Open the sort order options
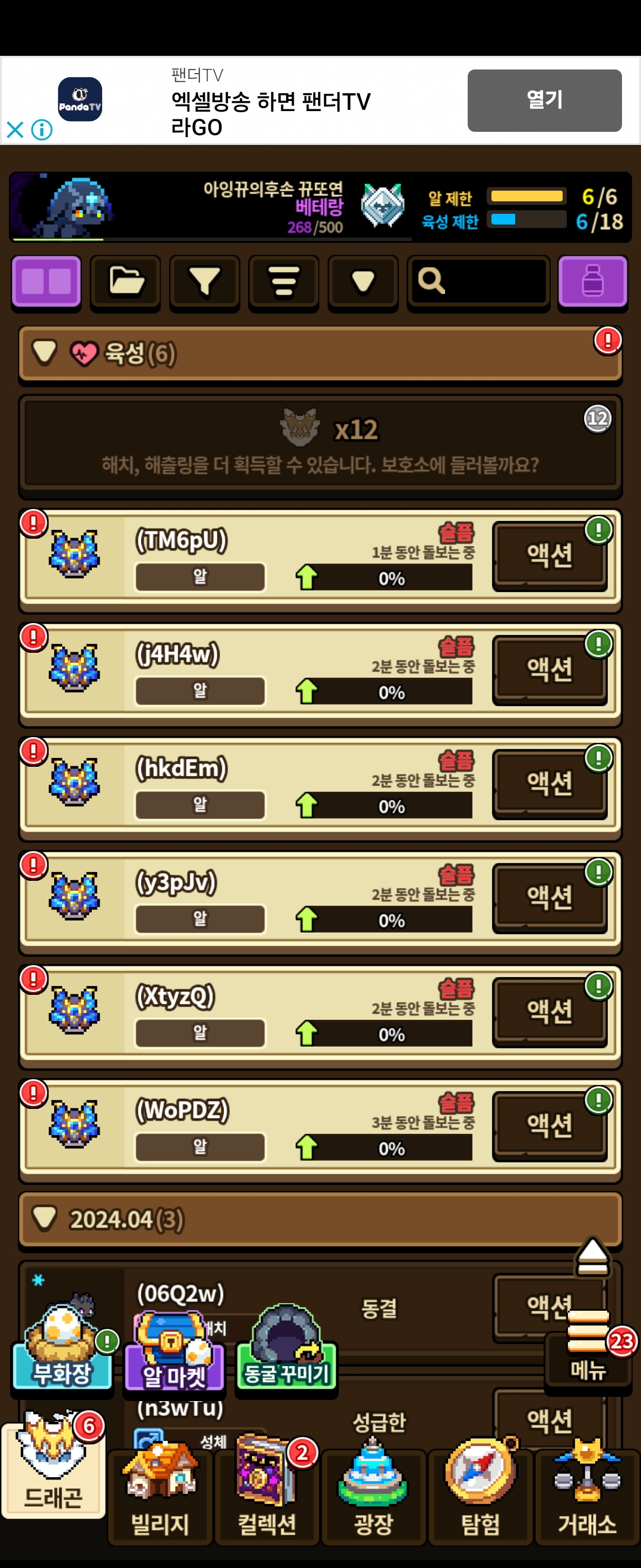The height and width of the screenshot is (1568, 641). tap(283, 282)
